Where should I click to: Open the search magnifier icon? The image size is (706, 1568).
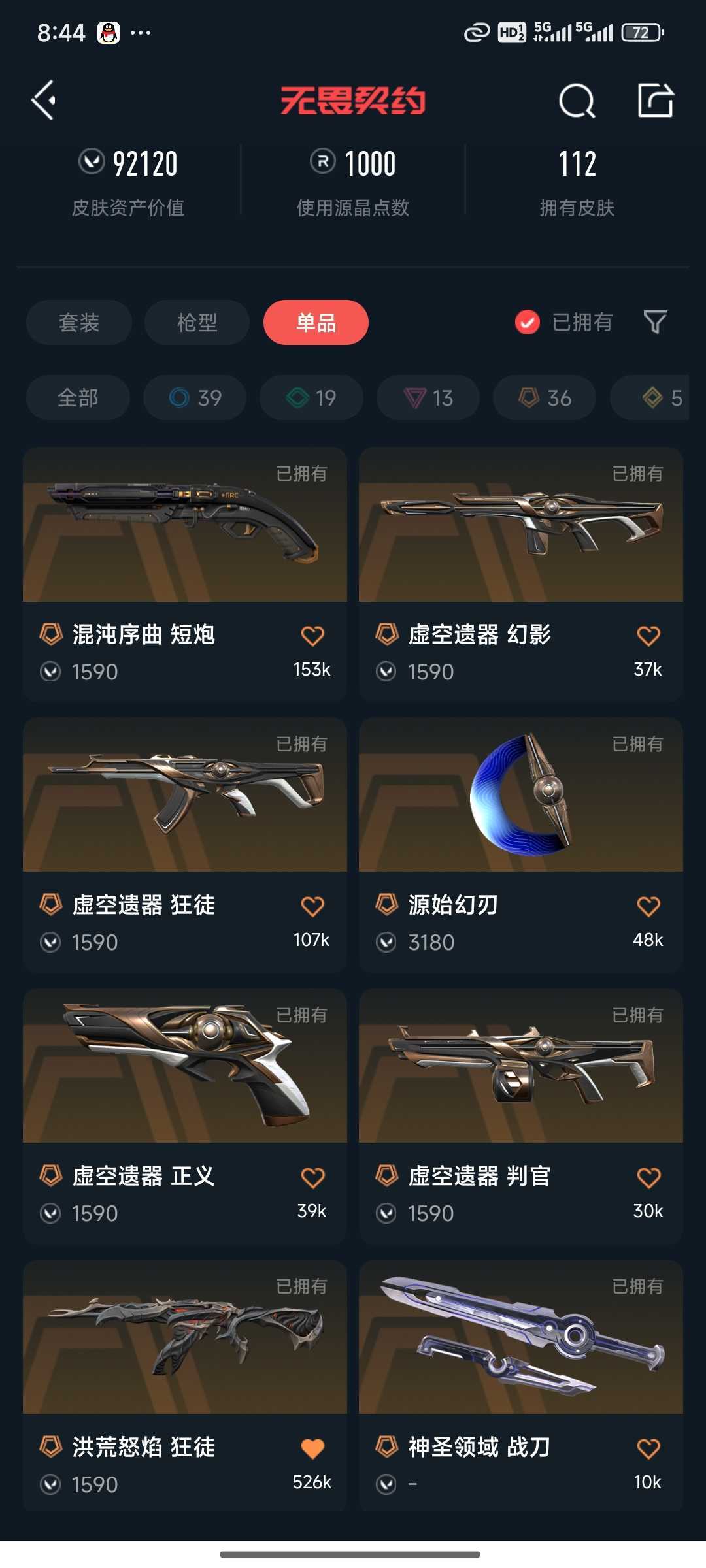point(577,101)
